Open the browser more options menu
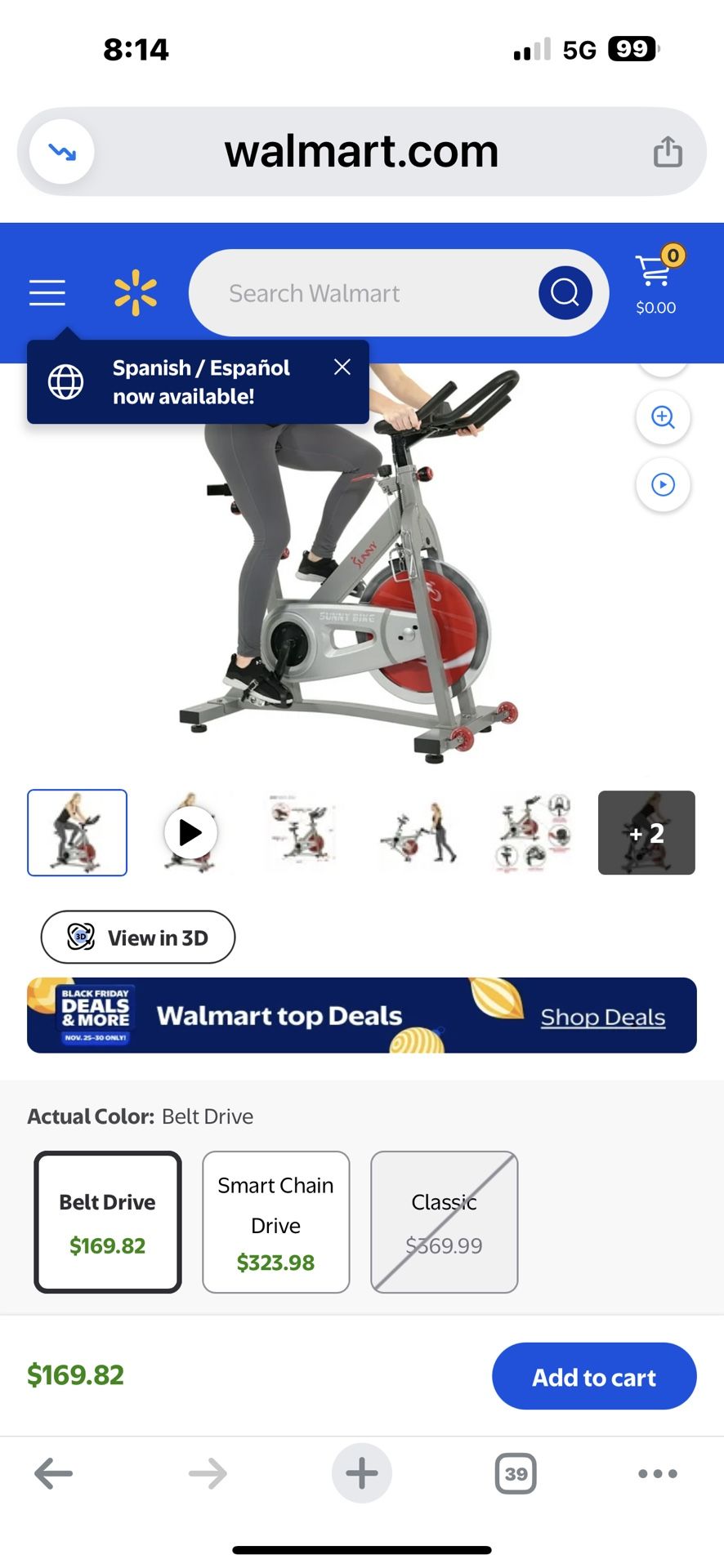Screen dimensions: 724x1568 point(657,1473)
